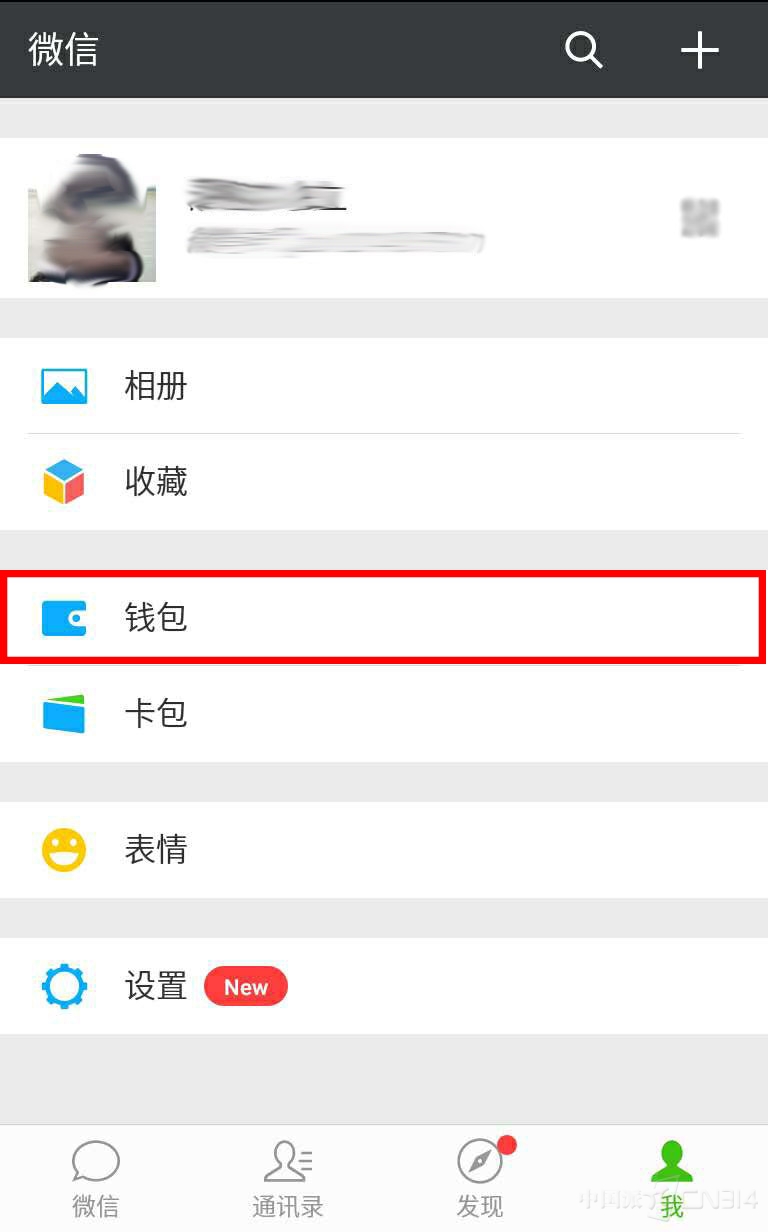Open 钱包 (Wallet)
Viewport: 768px width, 1232px height.
click(x=384, y=618)
